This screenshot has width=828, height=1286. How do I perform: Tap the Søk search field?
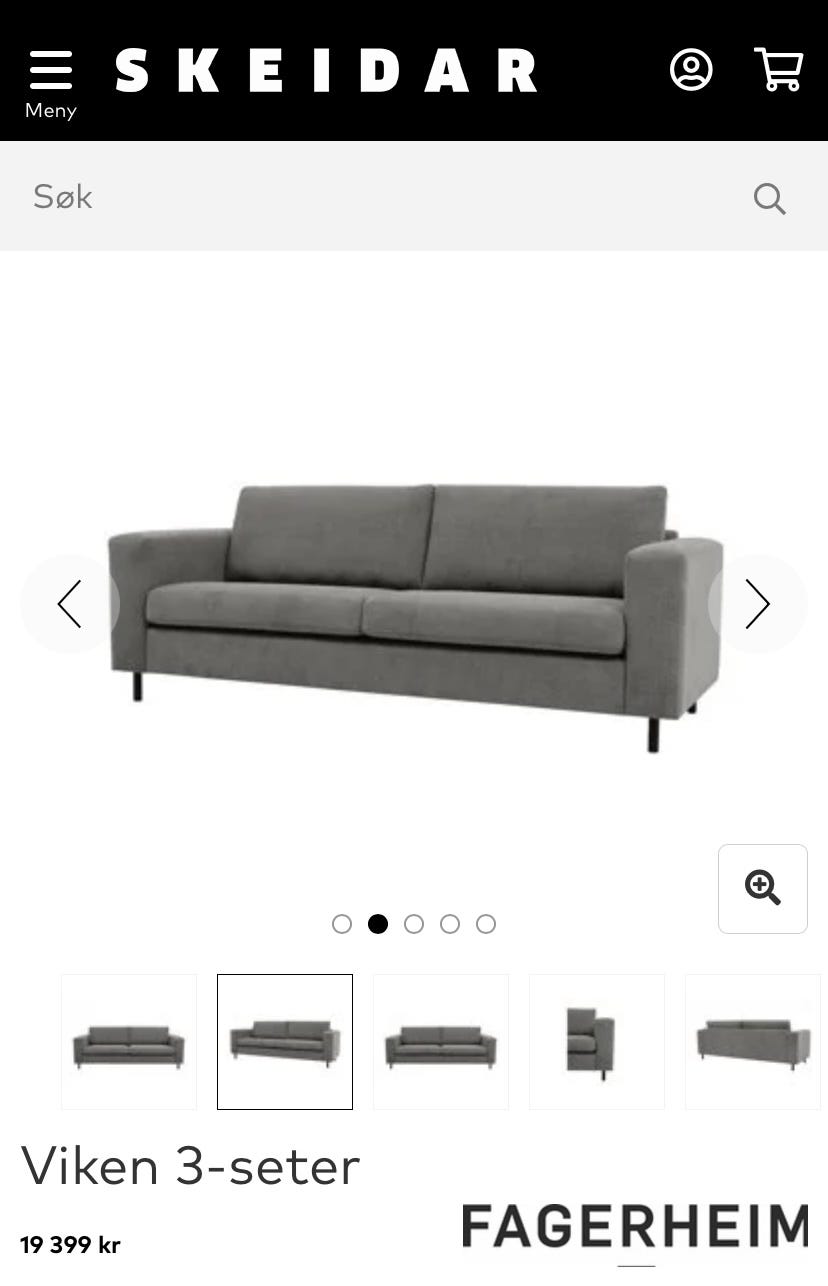[380, 197]
